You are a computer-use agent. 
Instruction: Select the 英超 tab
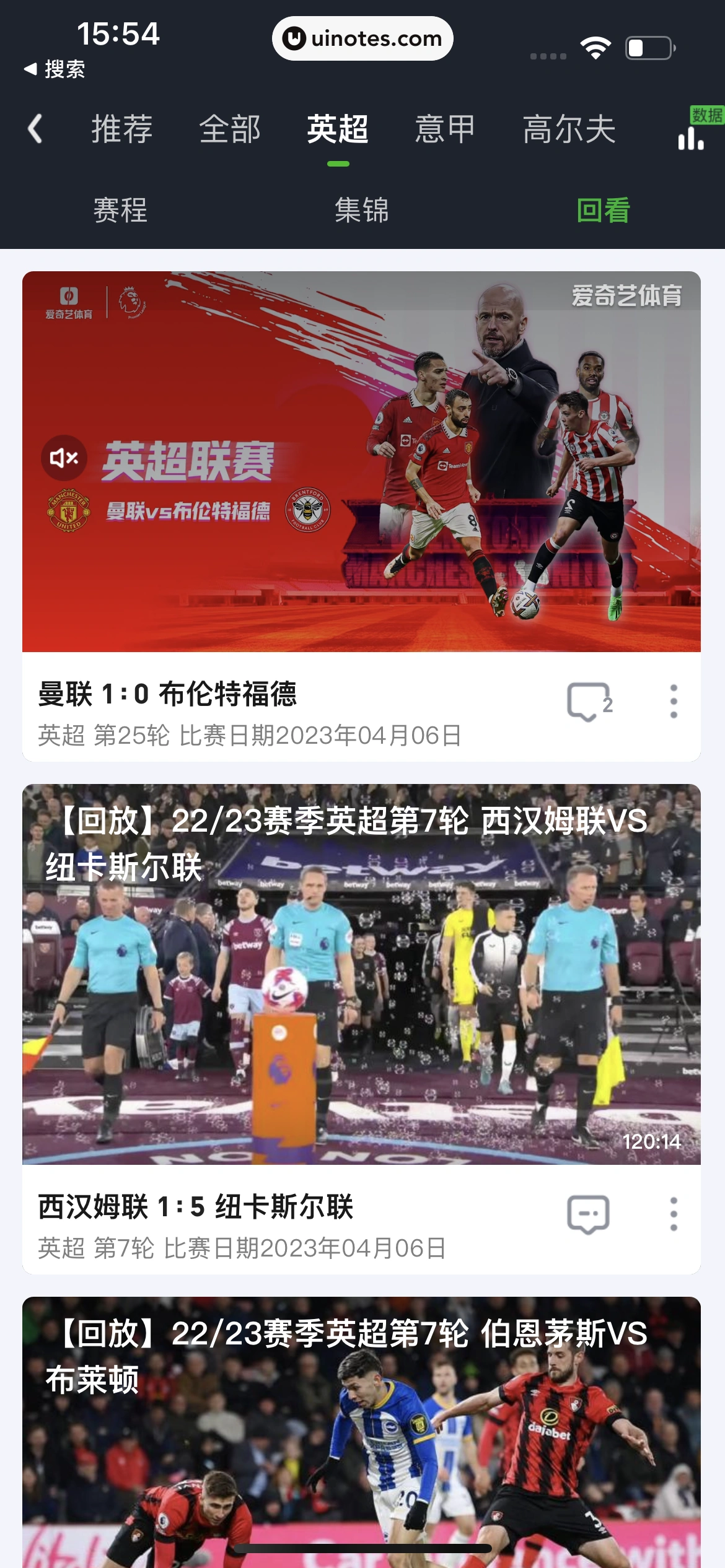click(x=338, y=128)
